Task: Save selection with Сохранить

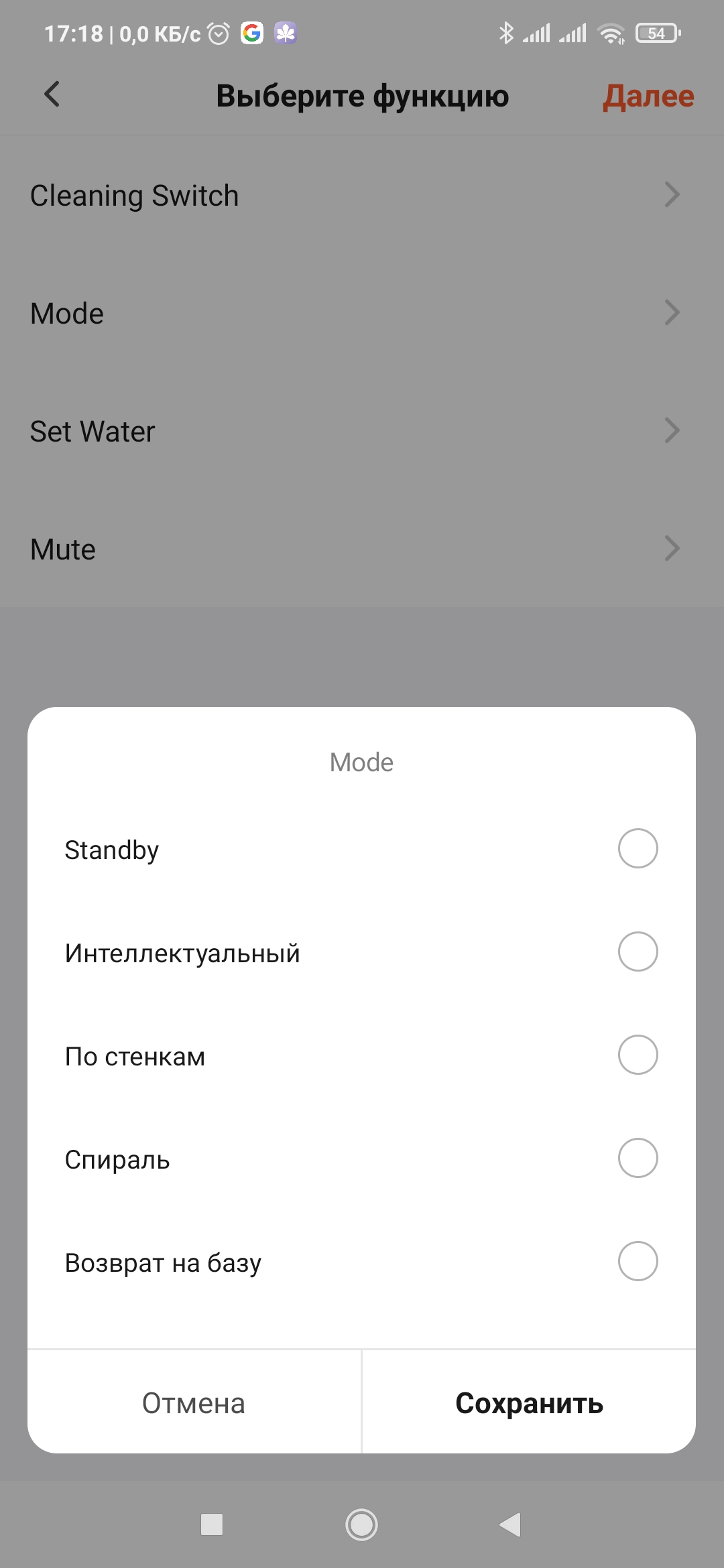Action: (x=529, y=1402)
